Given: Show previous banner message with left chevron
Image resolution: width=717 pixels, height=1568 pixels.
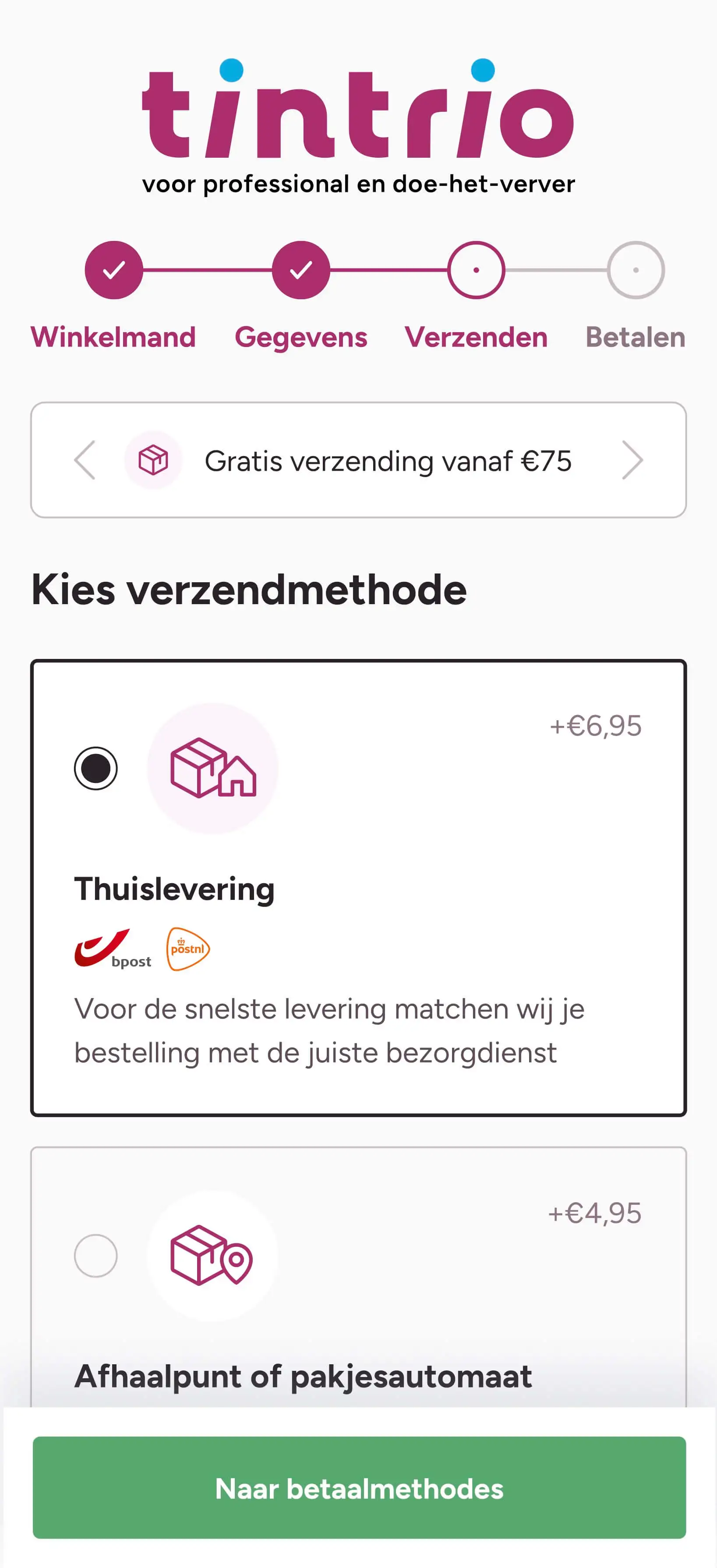Looking at the screenshot, I should 85,460.
